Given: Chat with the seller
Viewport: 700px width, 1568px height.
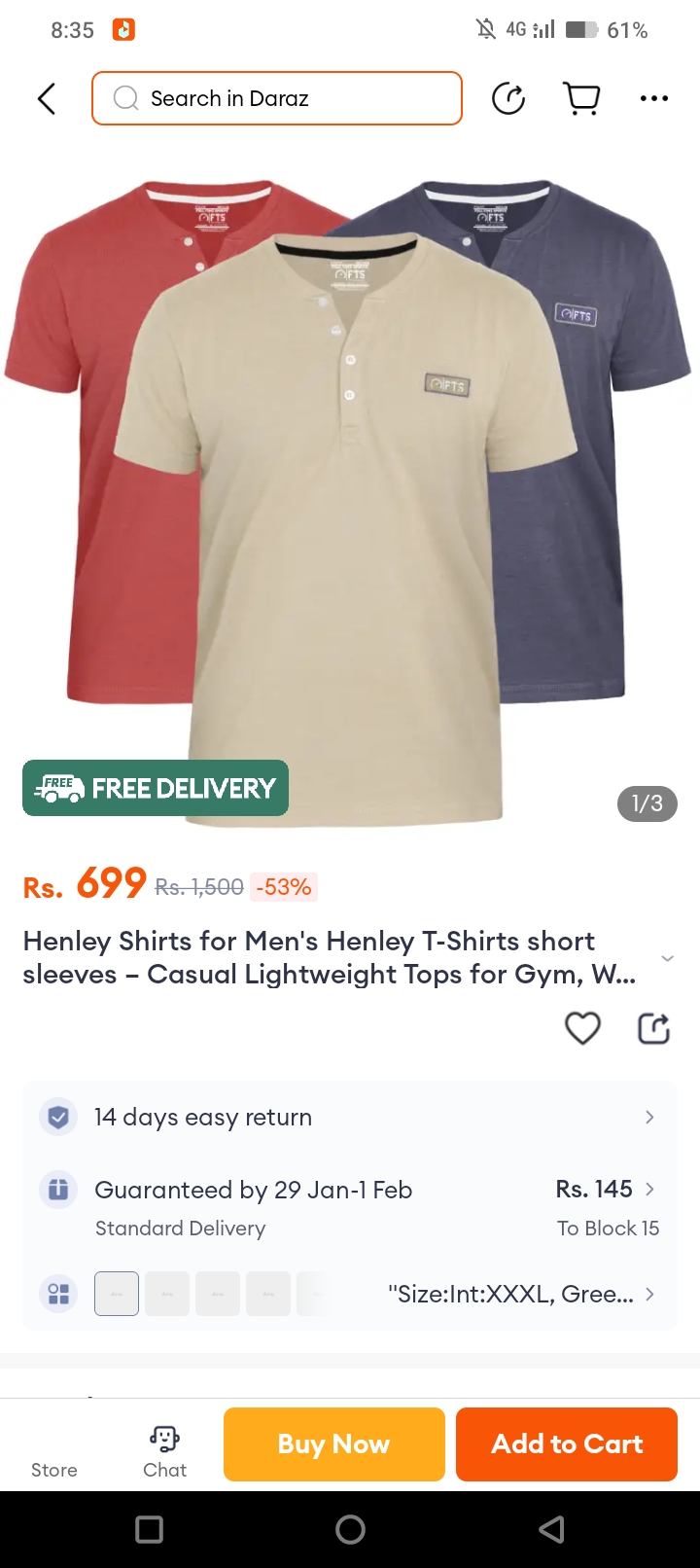Looking at the screenshot, I should (164, 1451).
